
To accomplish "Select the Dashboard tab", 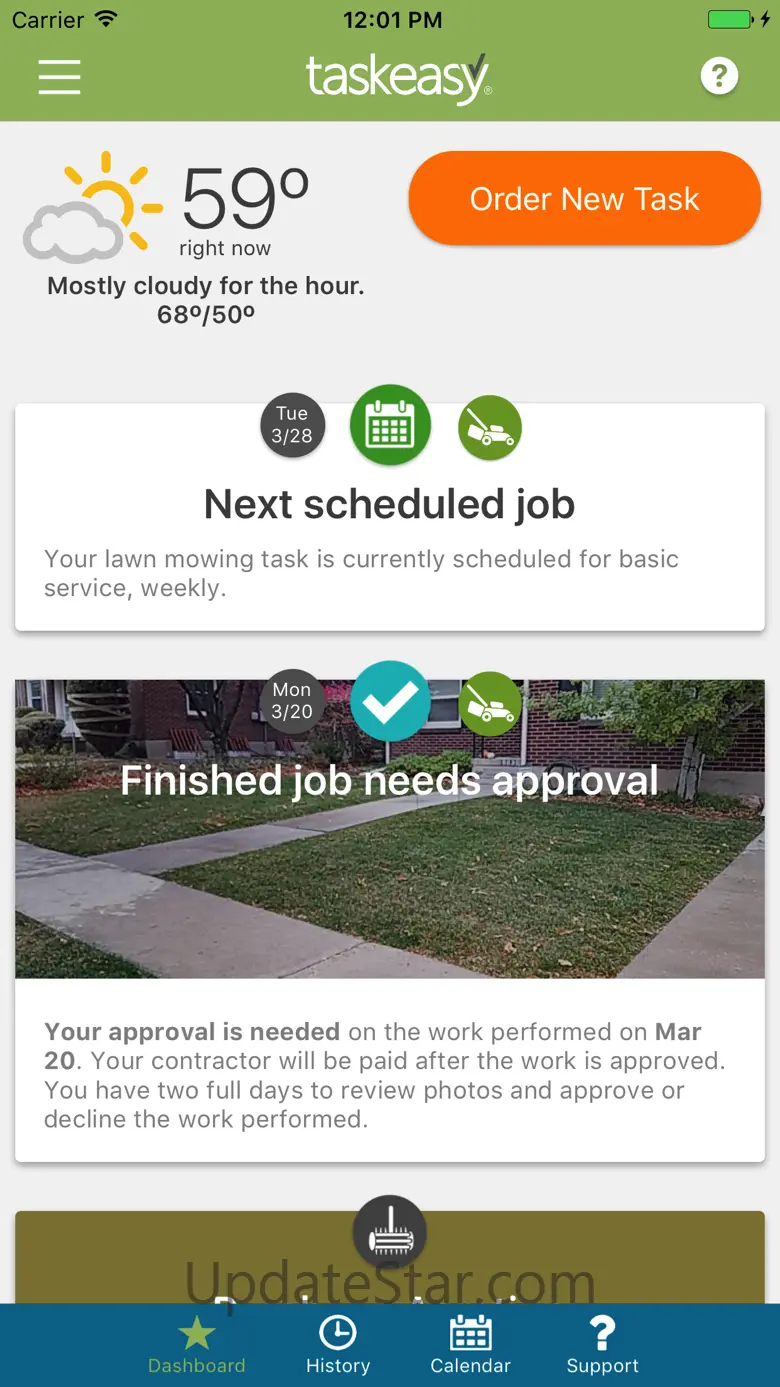I will click(197, 1345).
